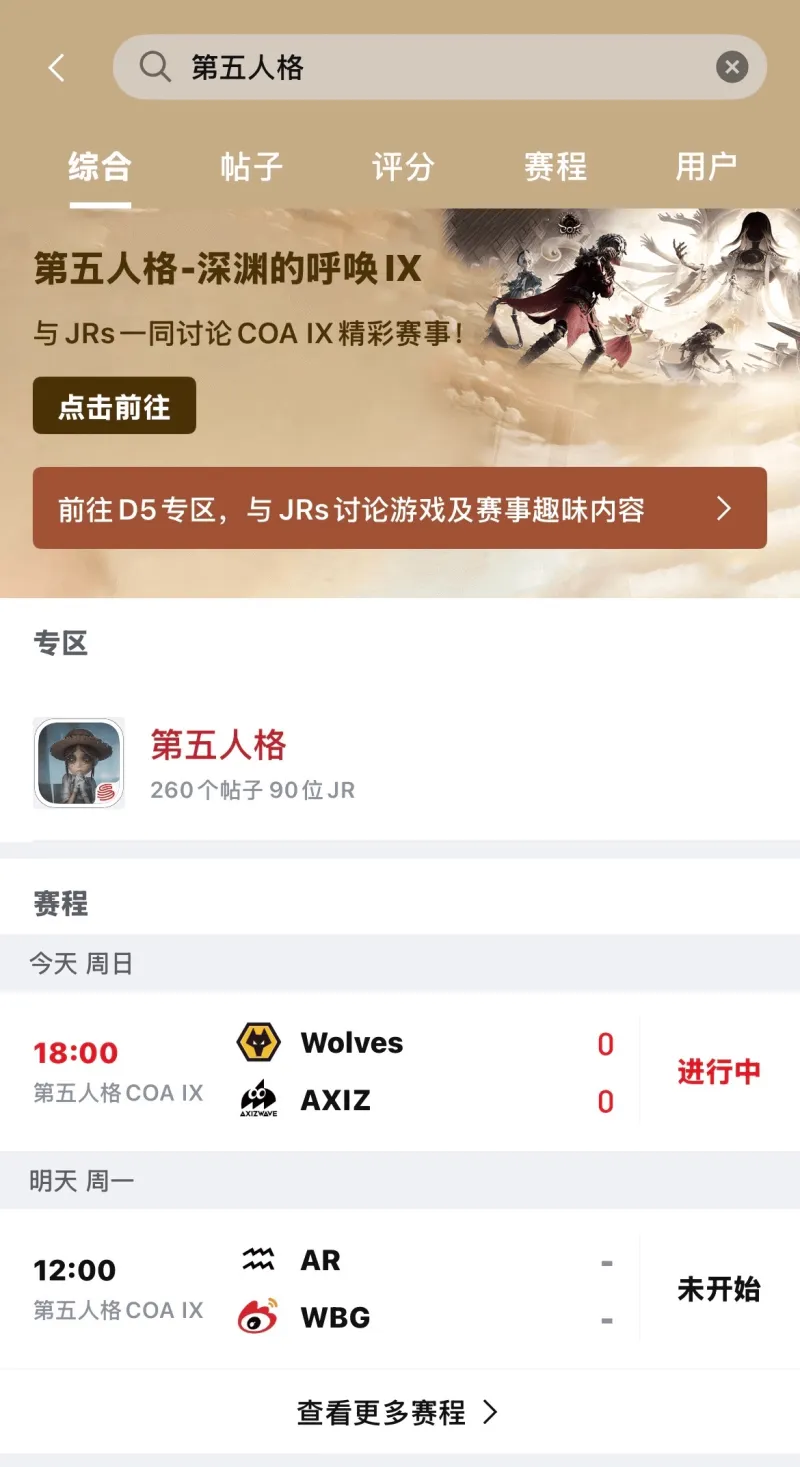Image resolution: width=800 pixels, height=1467 pixels.
Task: Open the 第五人格 zone entry
Action: [218, 763]
